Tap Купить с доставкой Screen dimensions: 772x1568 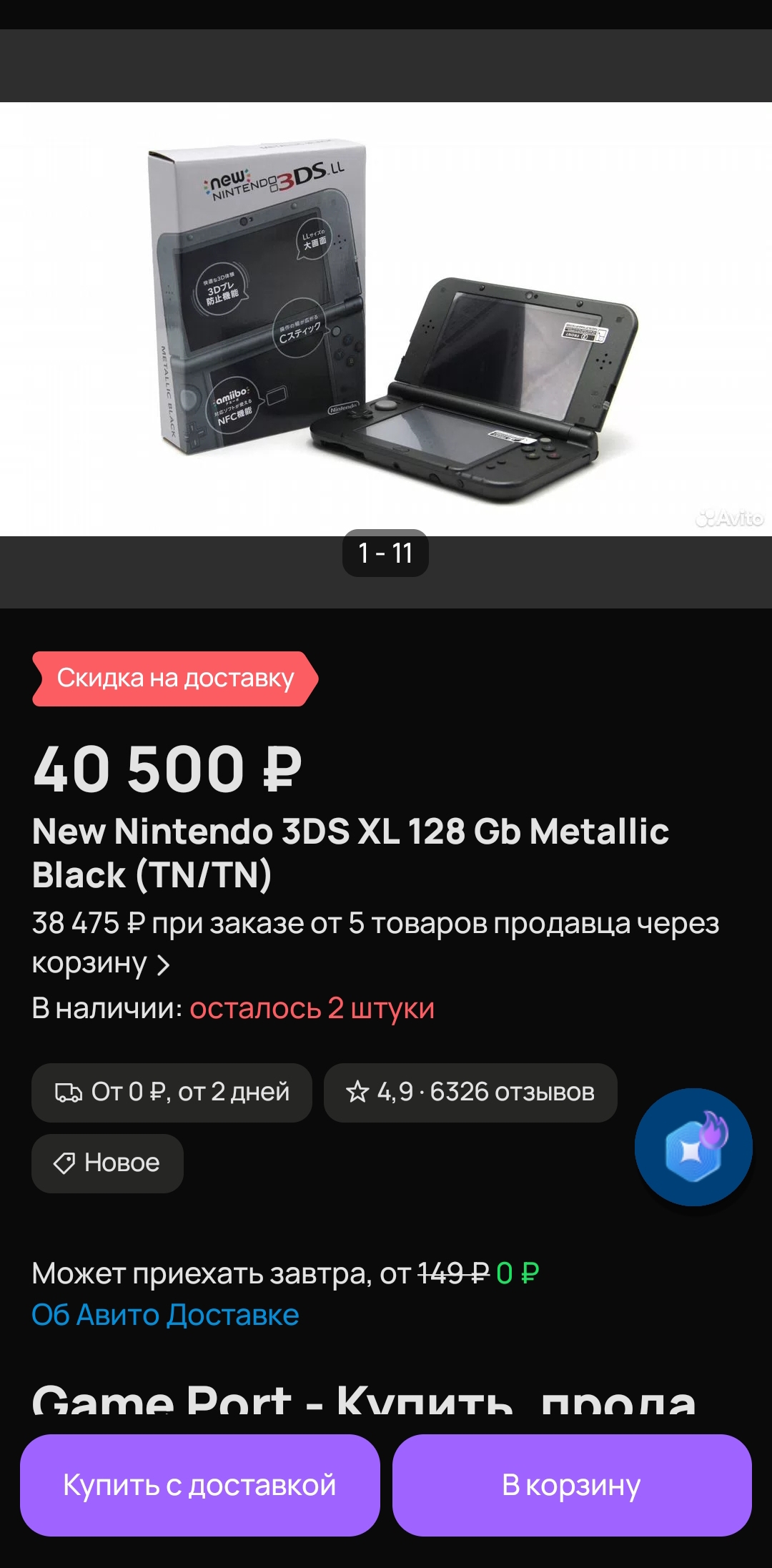pyautogui.click(x=199, y=1485)
